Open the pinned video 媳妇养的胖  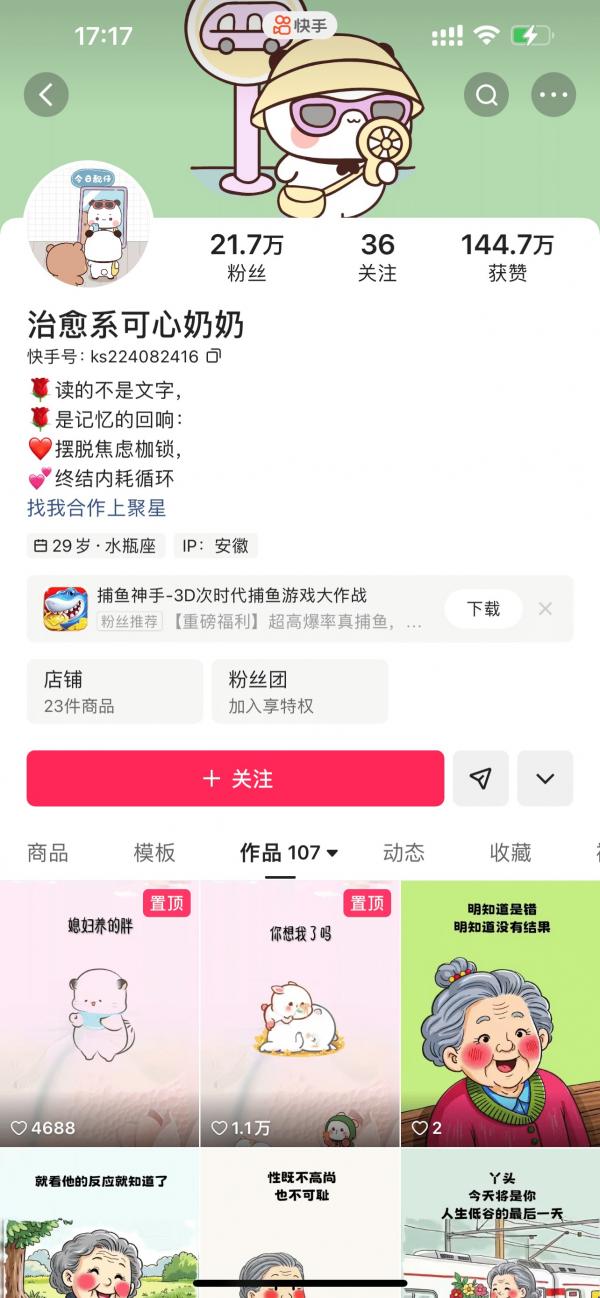pos(99,1013)
